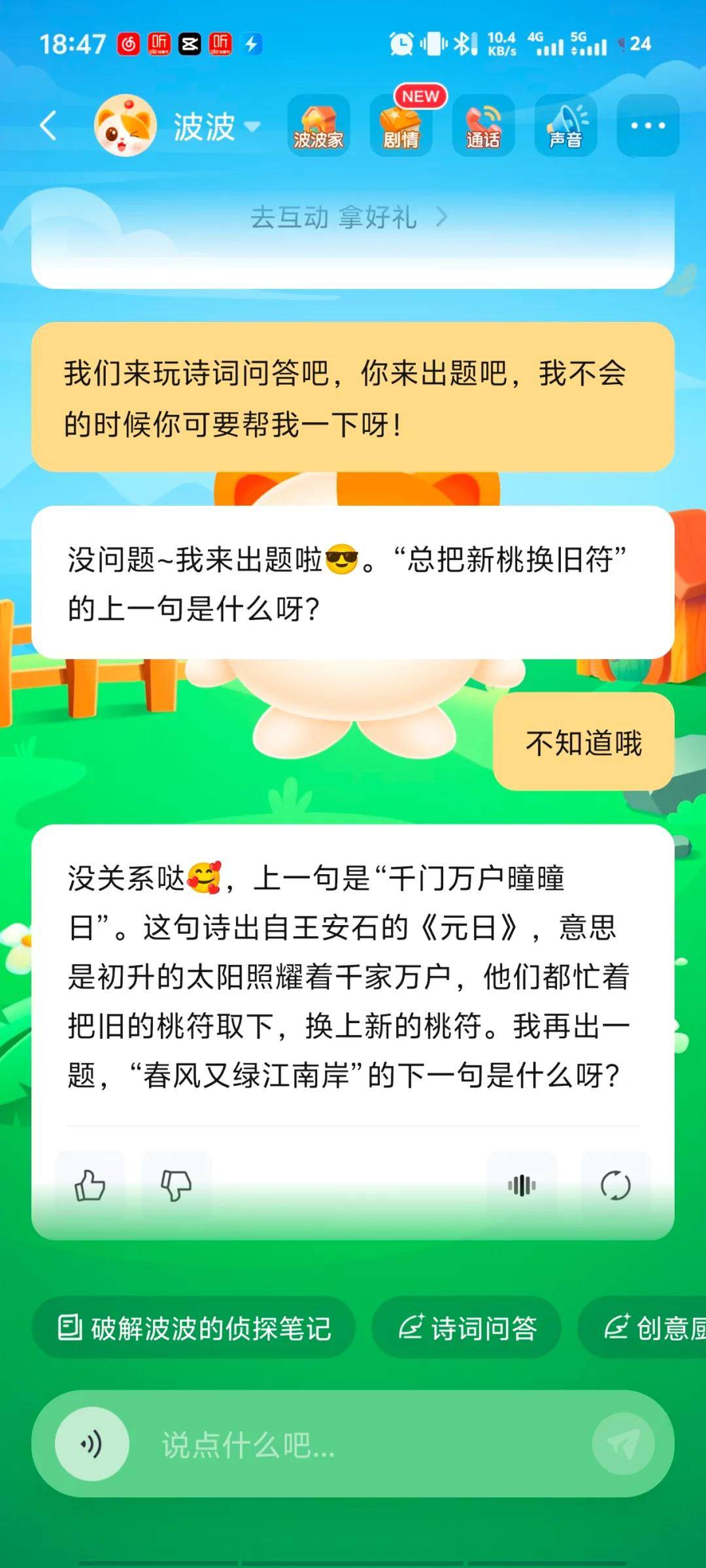Start a 通话 call with 波波
This screenshot has height=1568, width=706.
click(483, 125)
